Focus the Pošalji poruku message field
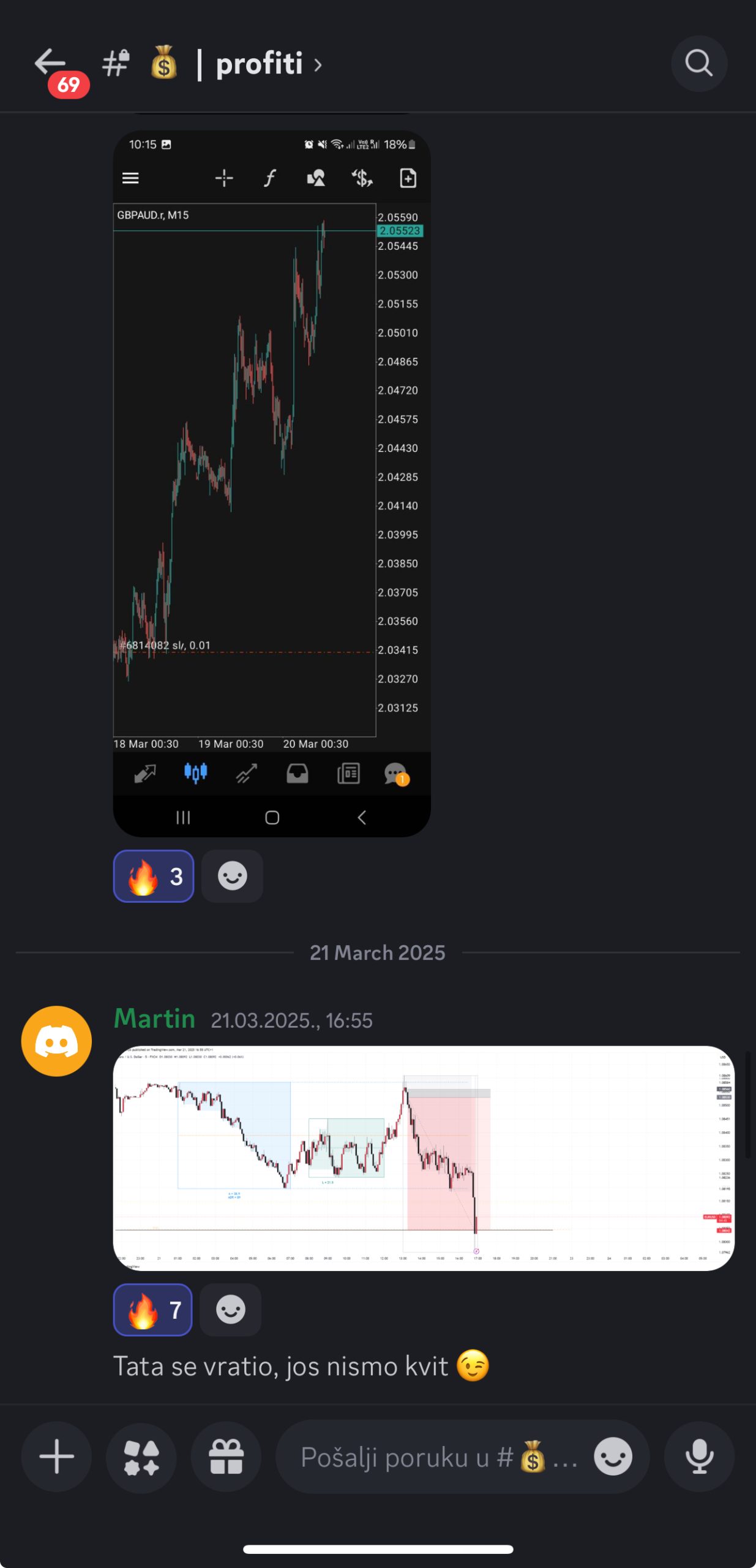Screen dimensions: 756x1568 pyautogui.click(x=429, y=1457)
